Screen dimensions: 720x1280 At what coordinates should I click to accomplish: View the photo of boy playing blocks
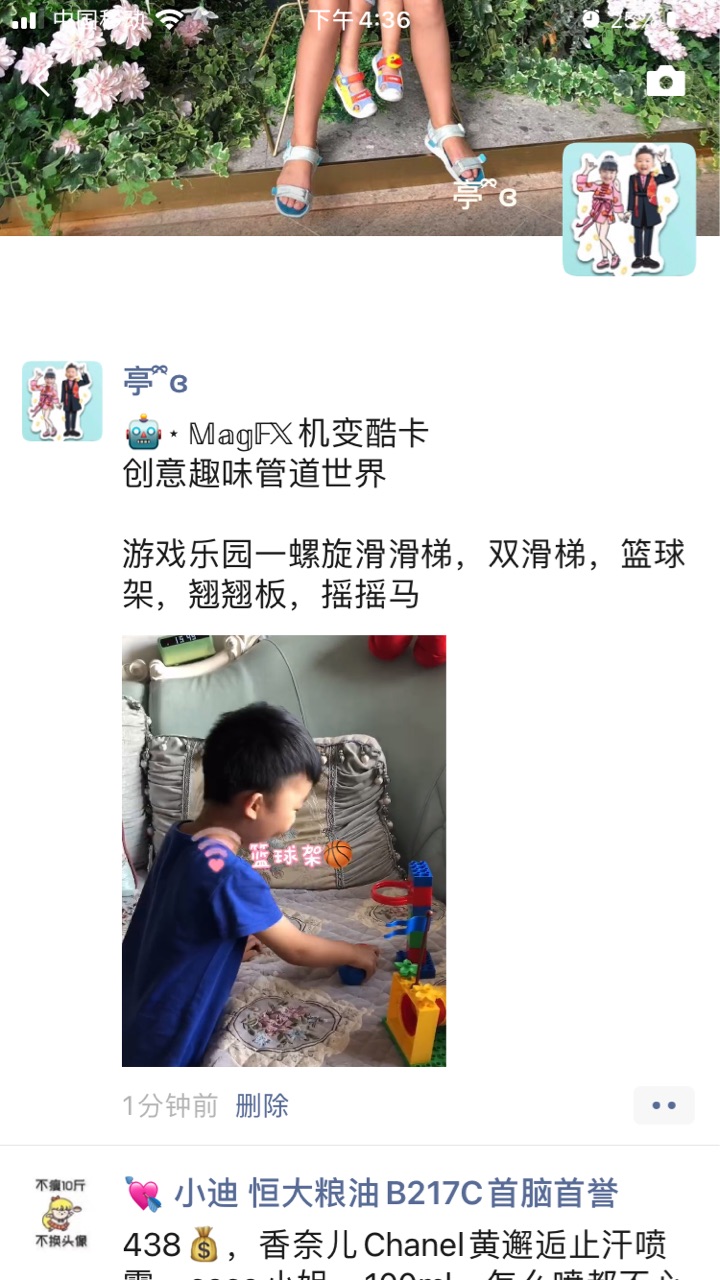pyautogui.click(x=284, y=850)
